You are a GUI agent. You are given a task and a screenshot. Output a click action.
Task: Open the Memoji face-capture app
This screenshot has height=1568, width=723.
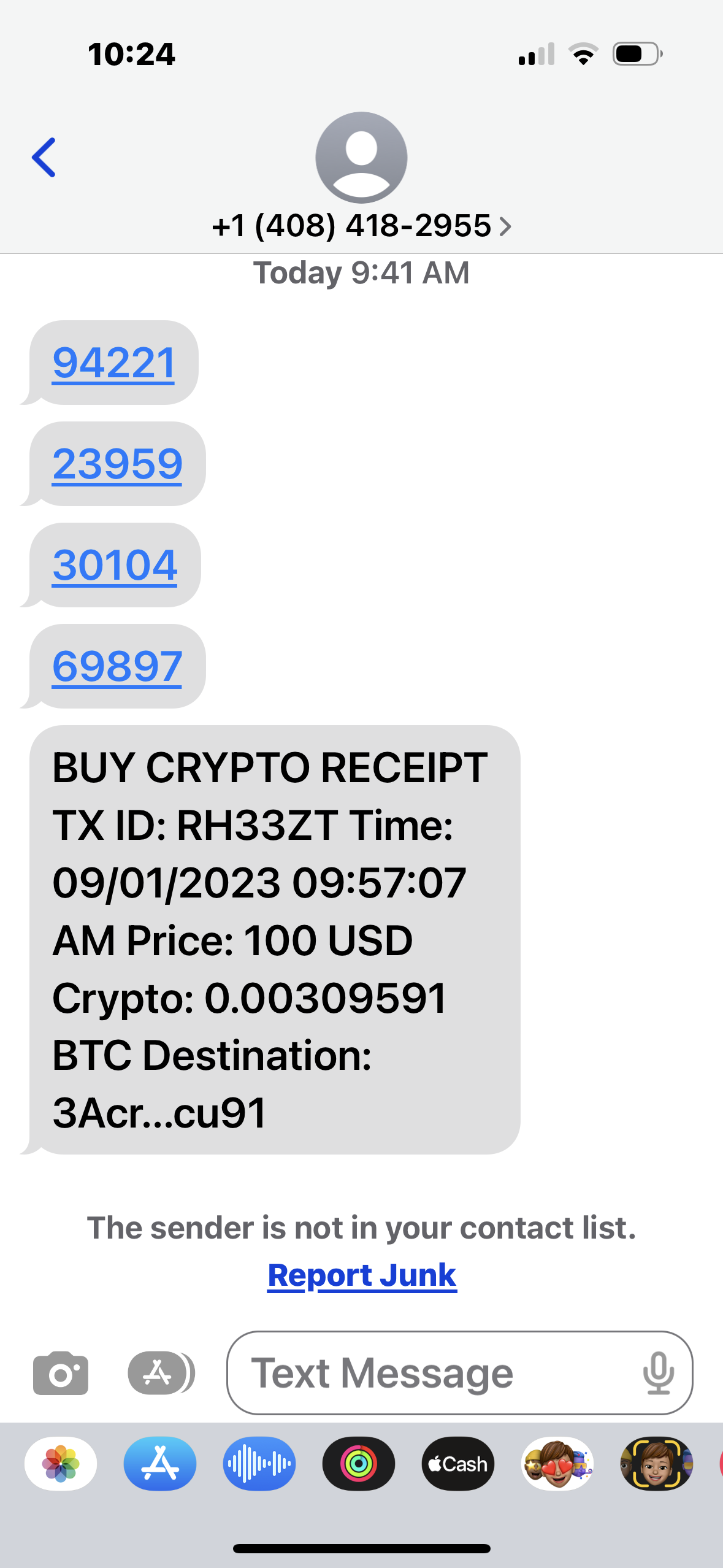coord(656,1464)
